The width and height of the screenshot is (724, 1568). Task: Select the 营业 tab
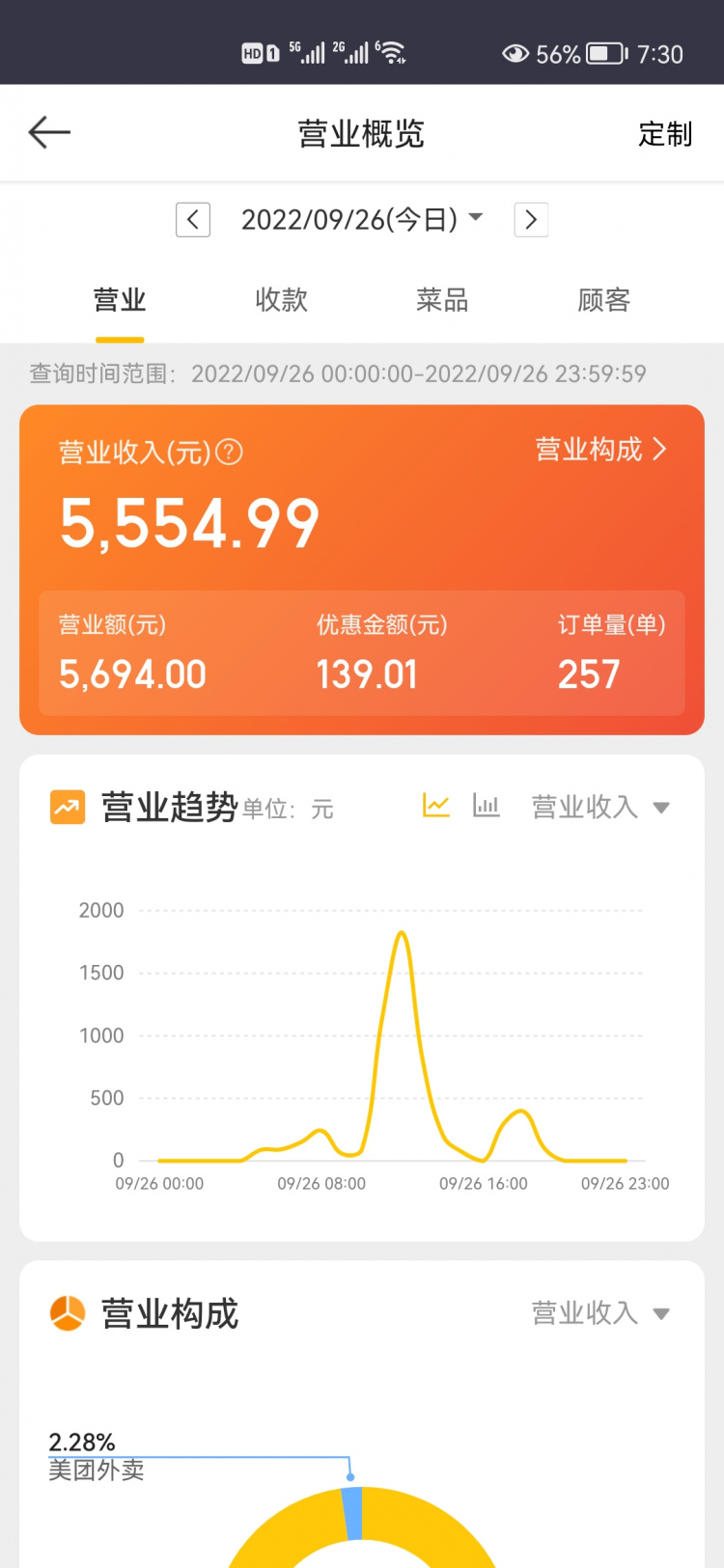point(120,300)
